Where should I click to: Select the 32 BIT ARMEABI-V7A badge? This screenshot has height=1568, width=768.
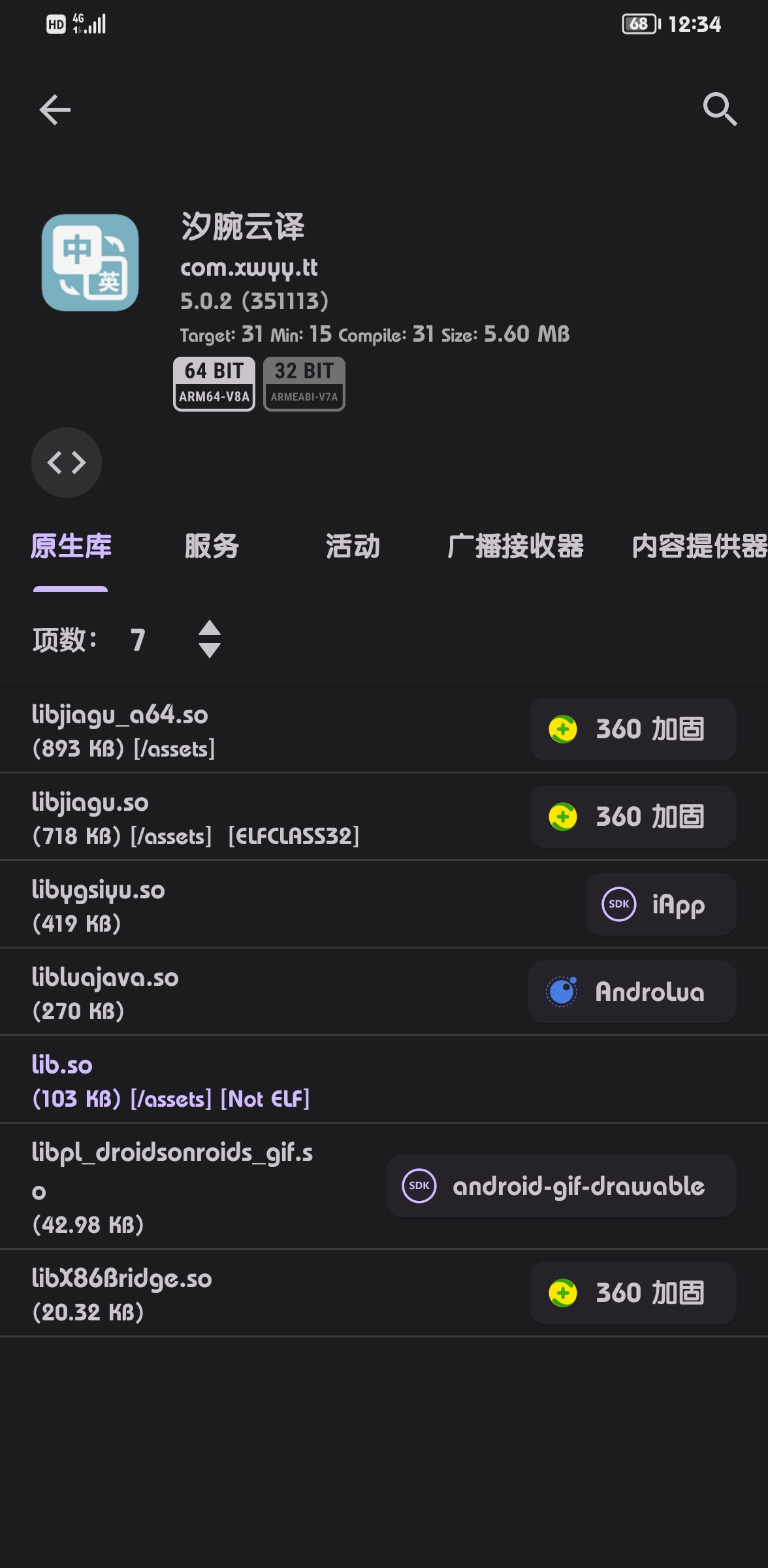pyautogui.click(x=304, y=384)
